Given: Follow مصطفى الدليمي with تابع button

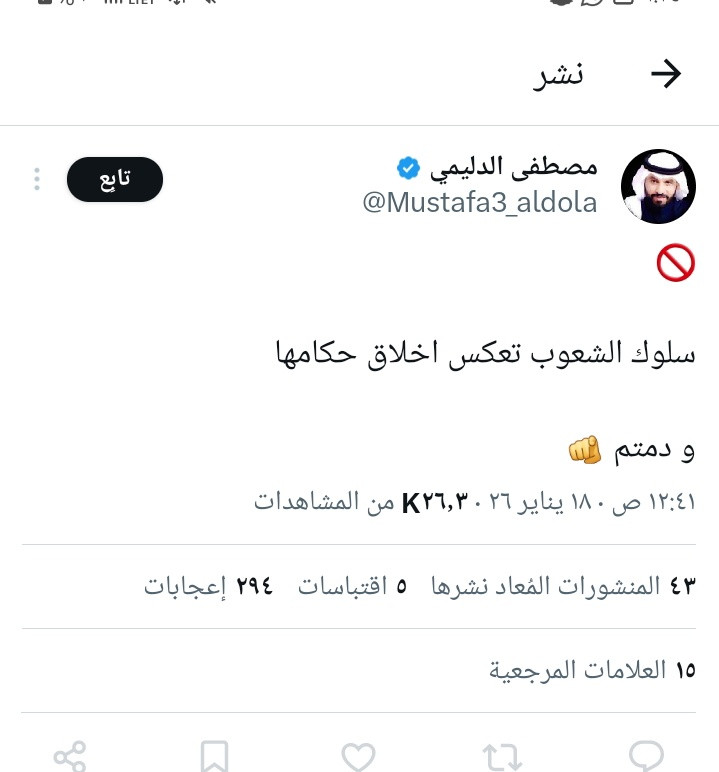Looking at the screenshot, I should [115, 179].
